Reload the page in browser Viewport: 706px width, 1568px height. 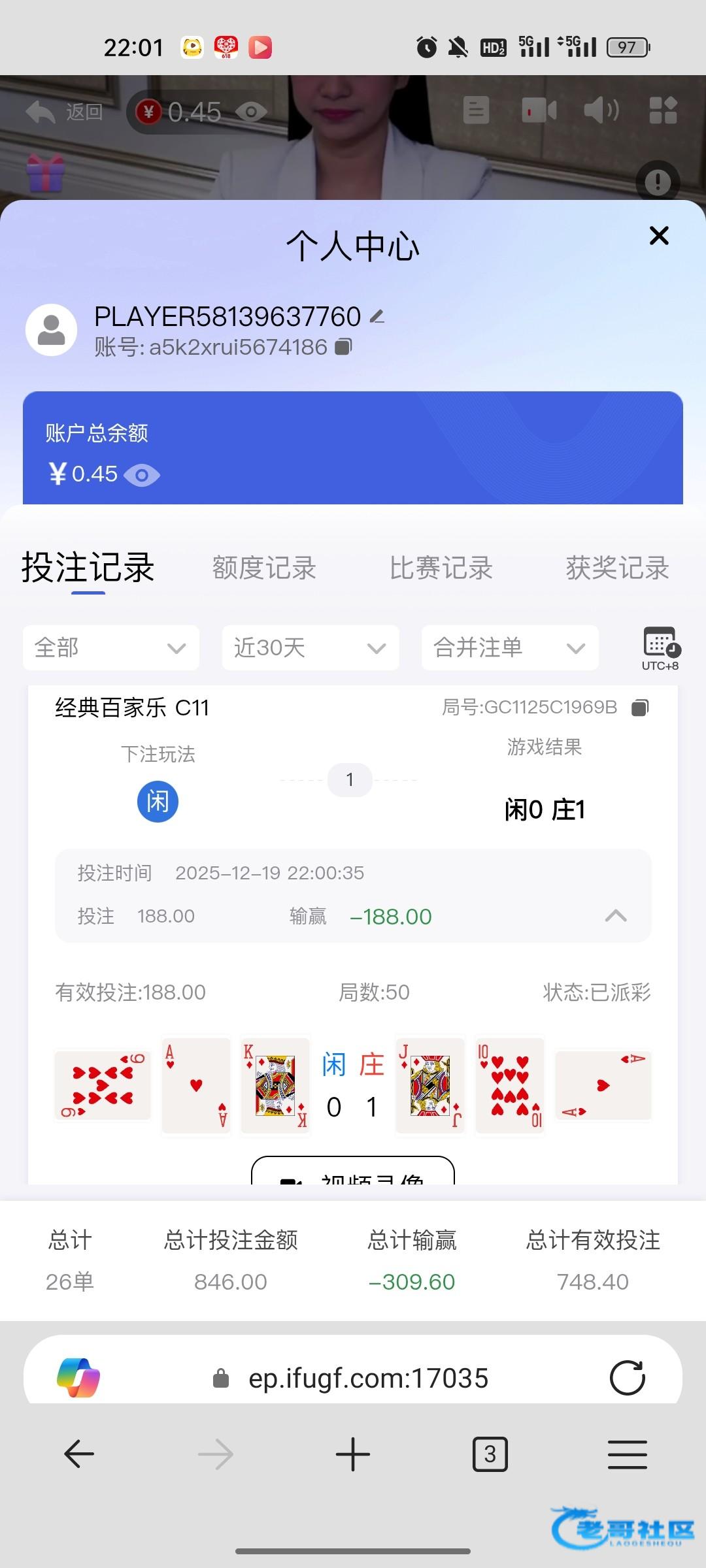click(627, 1378)
